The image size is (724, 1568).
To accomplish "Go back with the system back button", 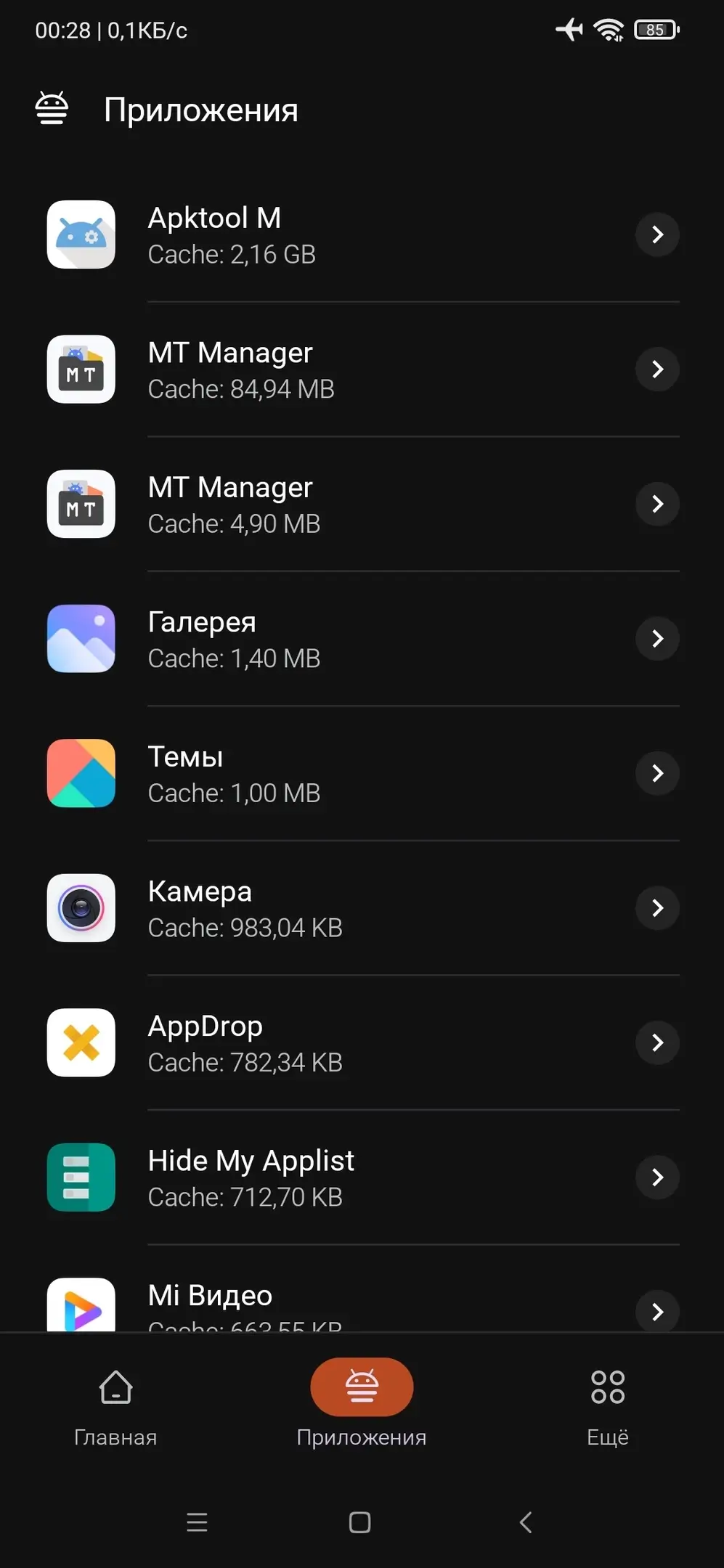I will pos(526,1522).
